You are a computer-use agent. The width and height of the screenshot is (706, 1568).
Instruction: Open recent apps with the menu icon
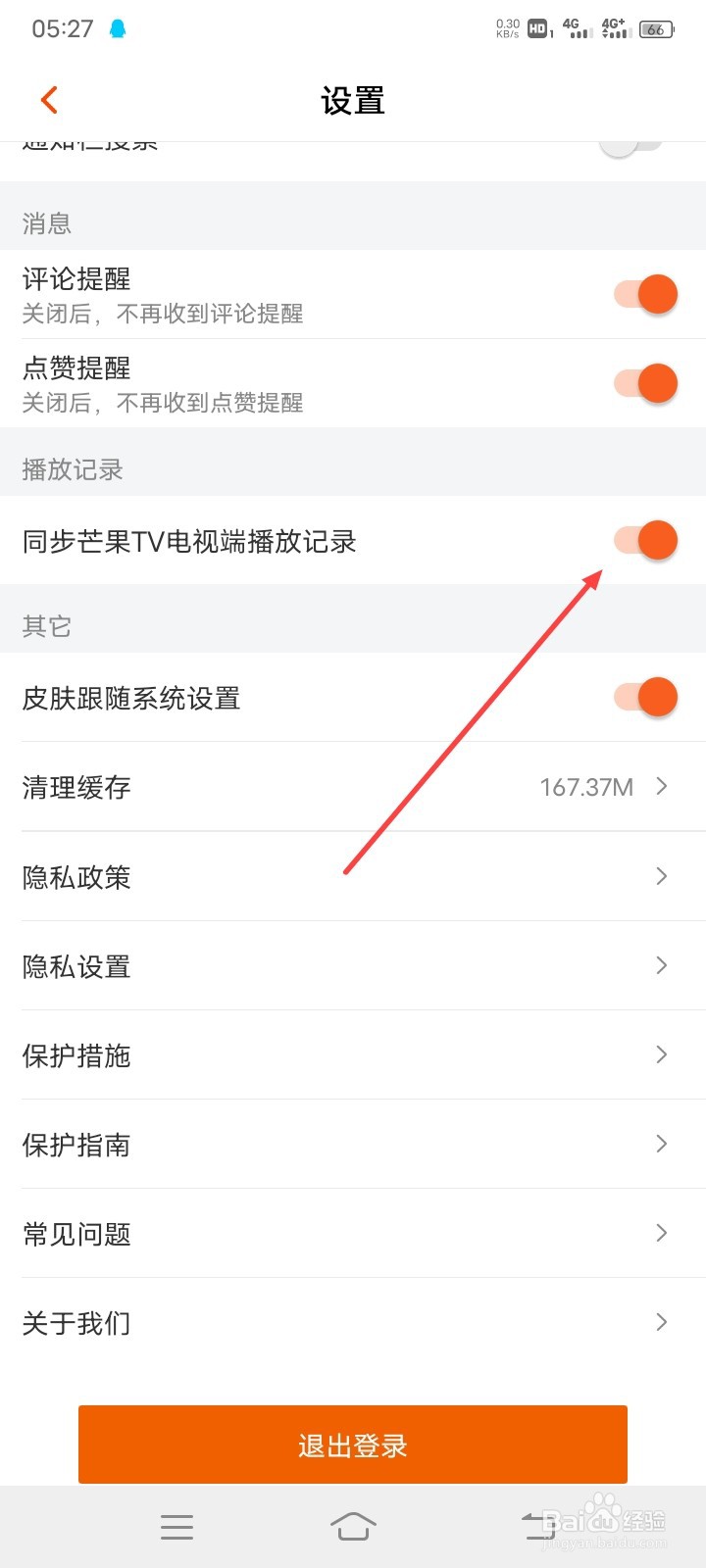tap(176, 1525)
